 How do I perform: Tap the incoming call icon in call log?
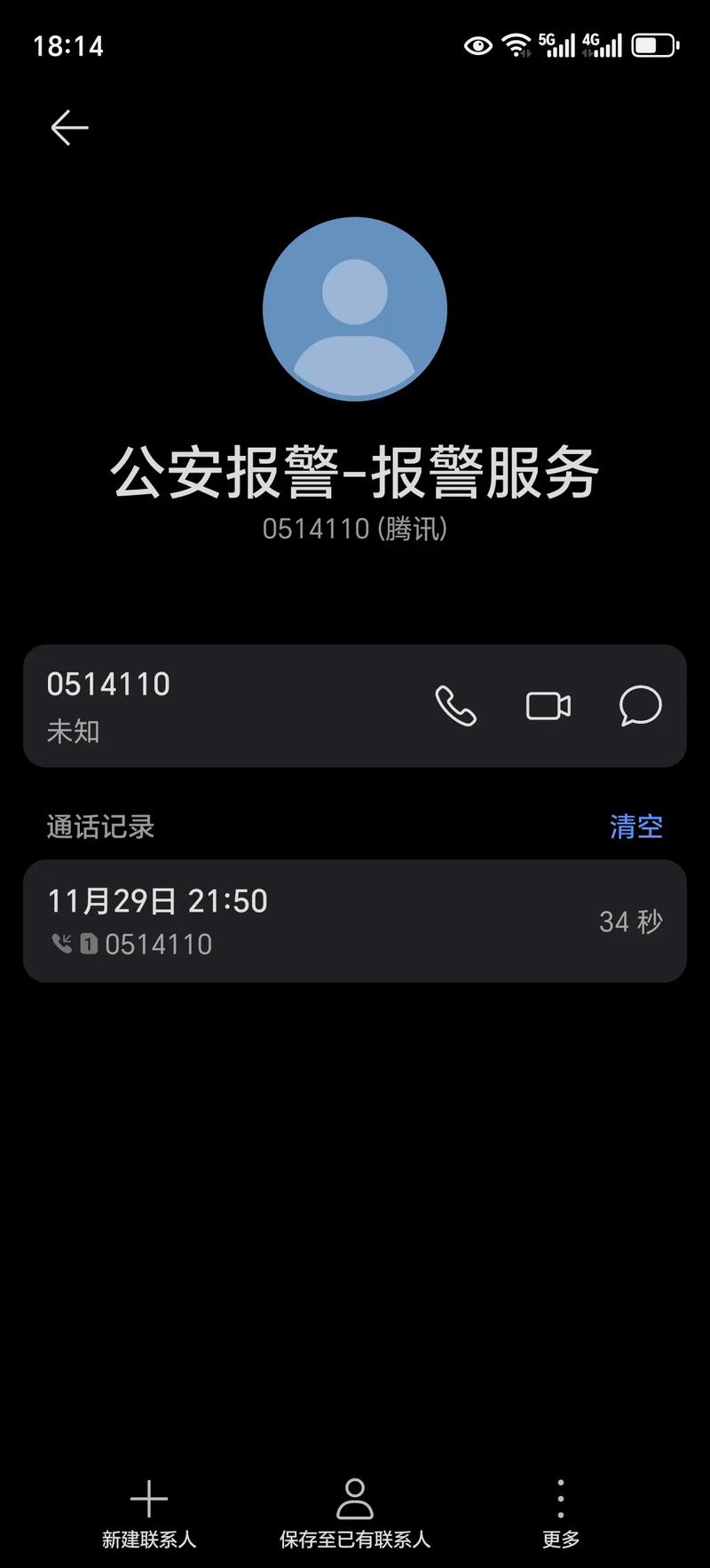[61, 944]
